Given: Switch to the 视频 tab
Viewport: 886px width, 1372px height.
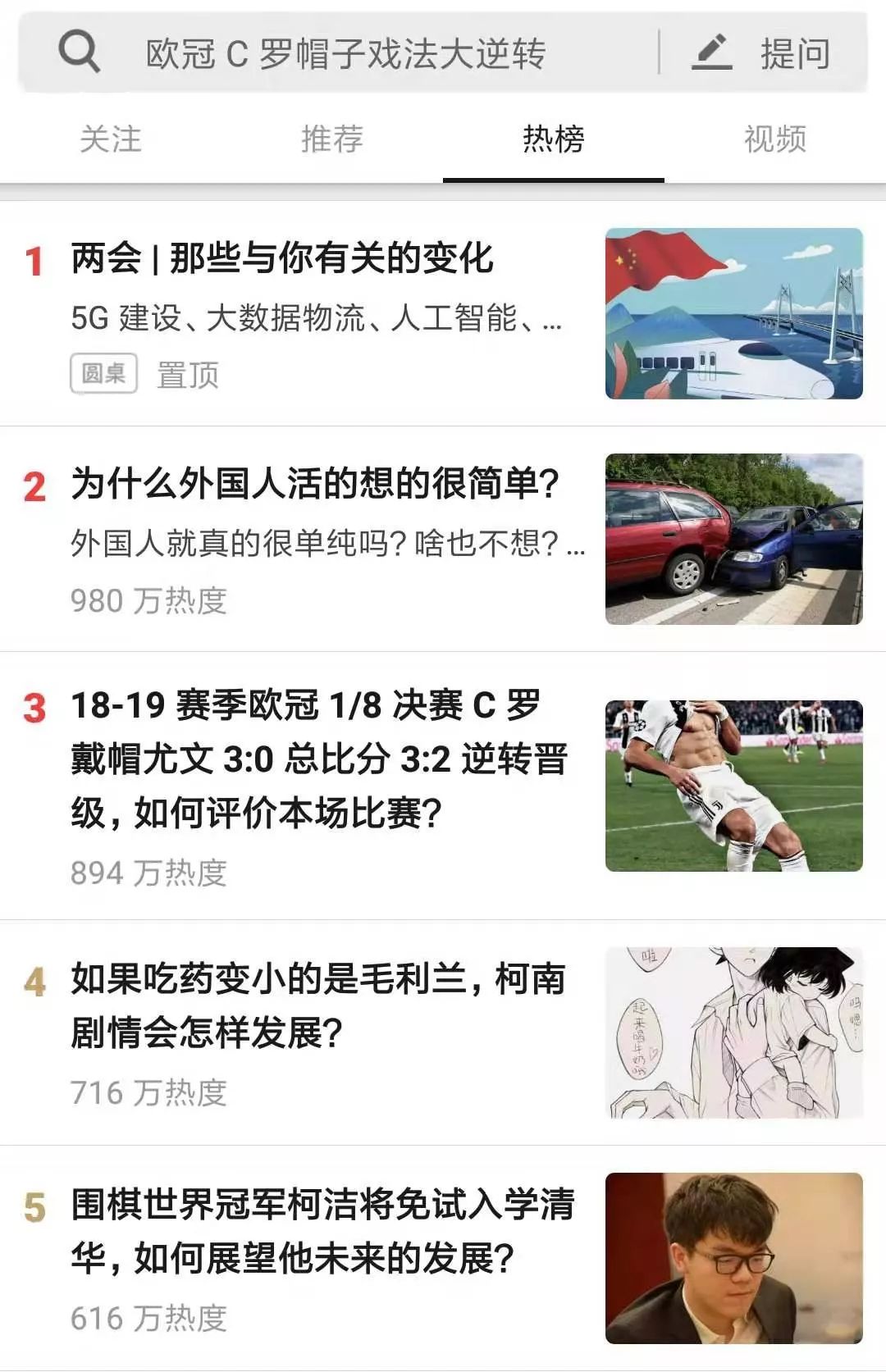Looking at the screenshot, I should (775, 139).
